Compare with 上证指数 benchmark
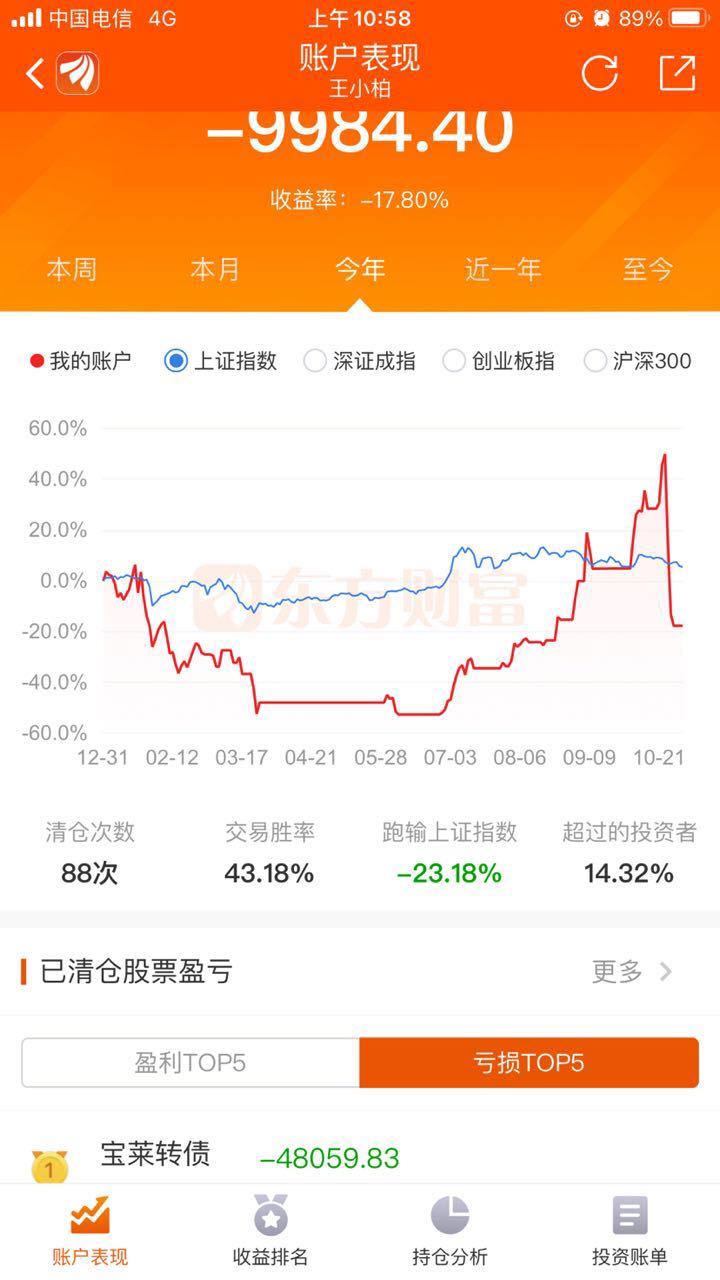720x1280 pixels. pyautogui.click(x=221, y=361)
